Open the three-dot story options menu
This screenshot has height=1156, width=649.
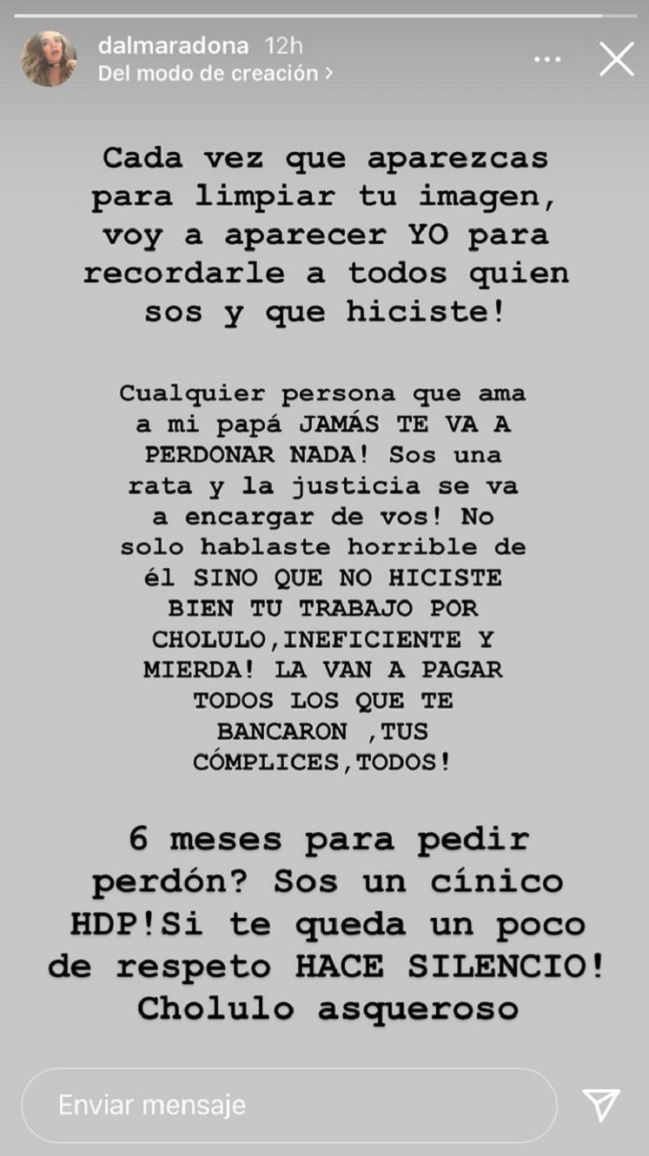pyautogui.click(x=547, y=60)
